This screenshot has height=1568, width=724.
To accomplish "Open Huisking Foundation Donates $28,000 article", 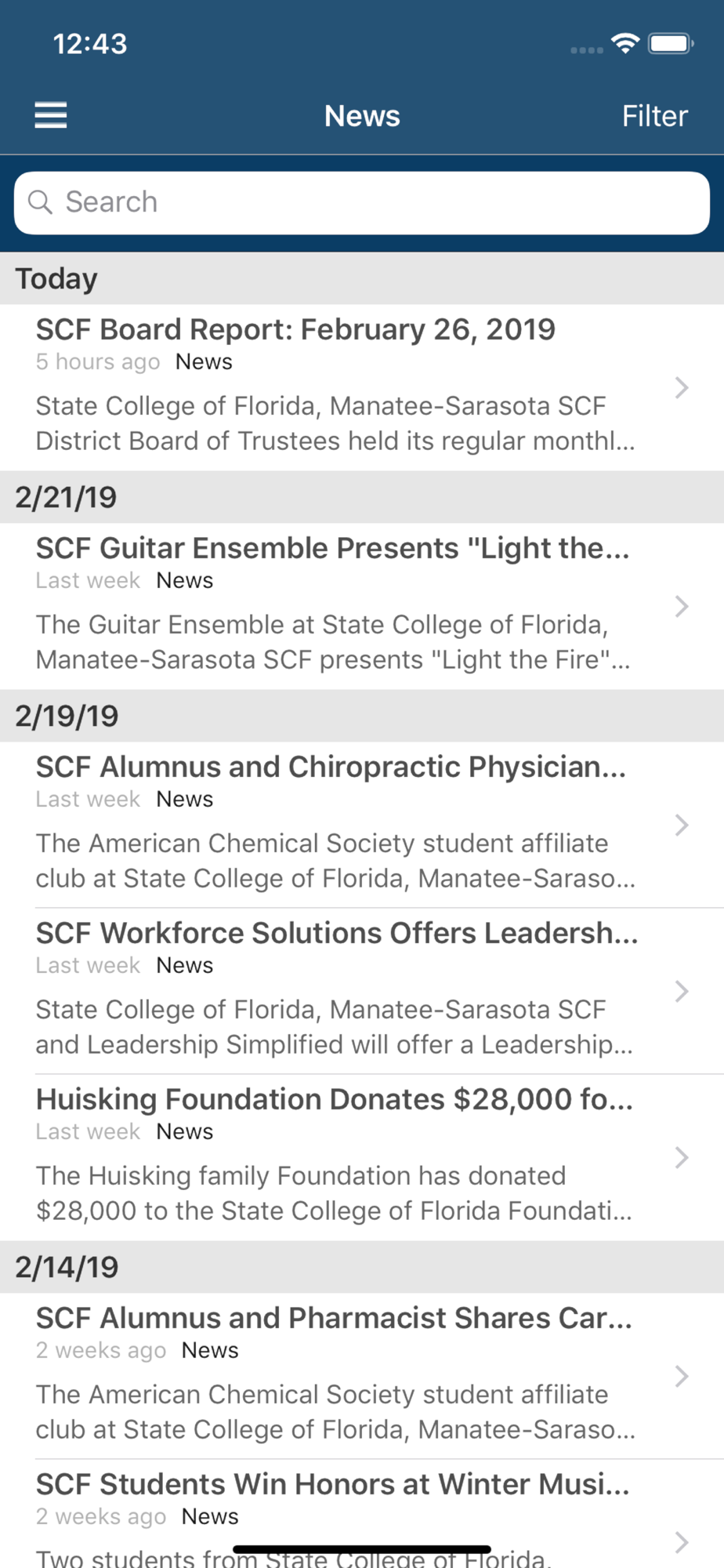I will pos(362,1157).
